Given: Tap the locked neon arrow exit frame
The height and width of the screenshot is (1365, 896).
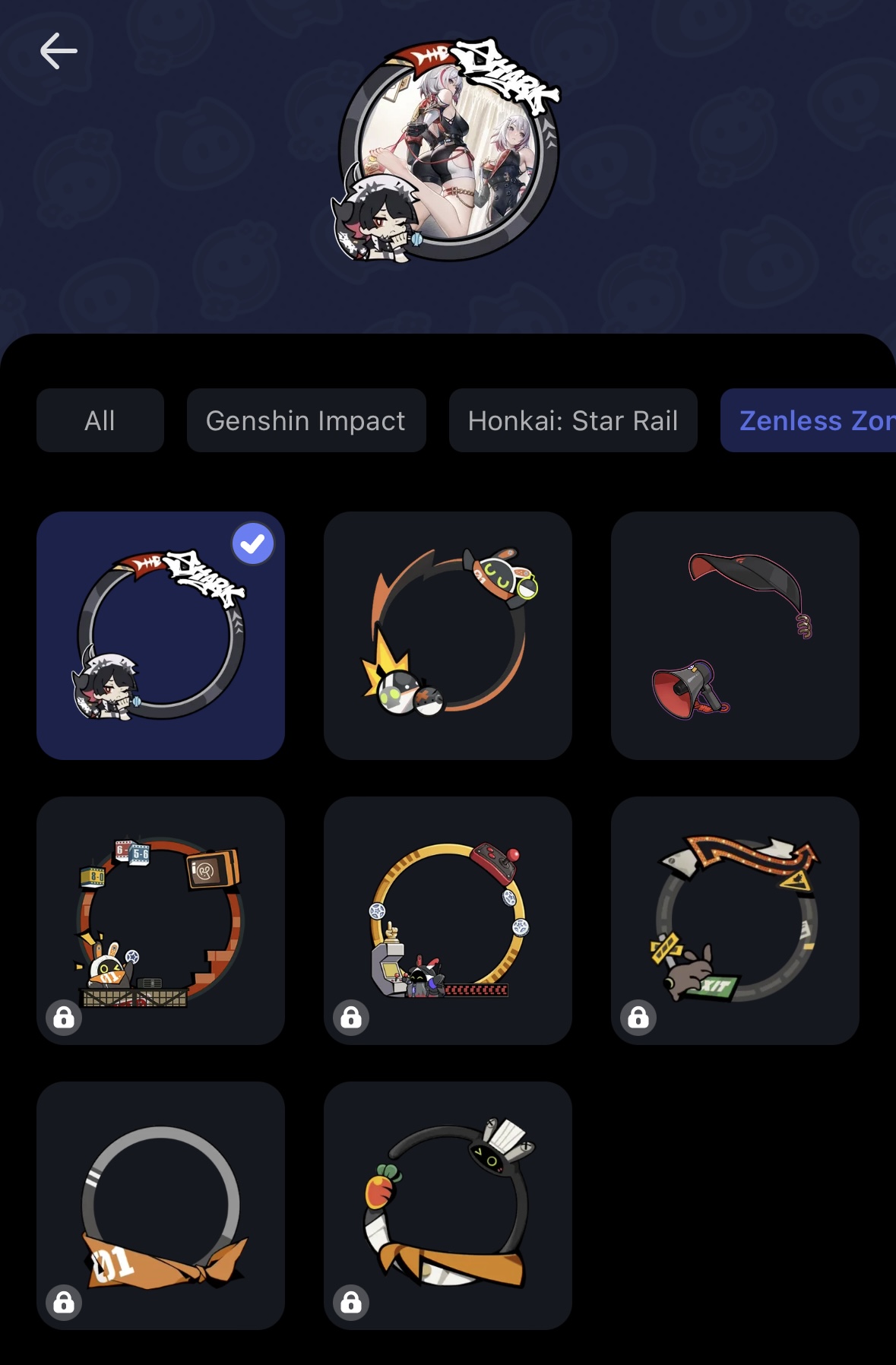Looking at the screenshot, I should coord(735,920).
